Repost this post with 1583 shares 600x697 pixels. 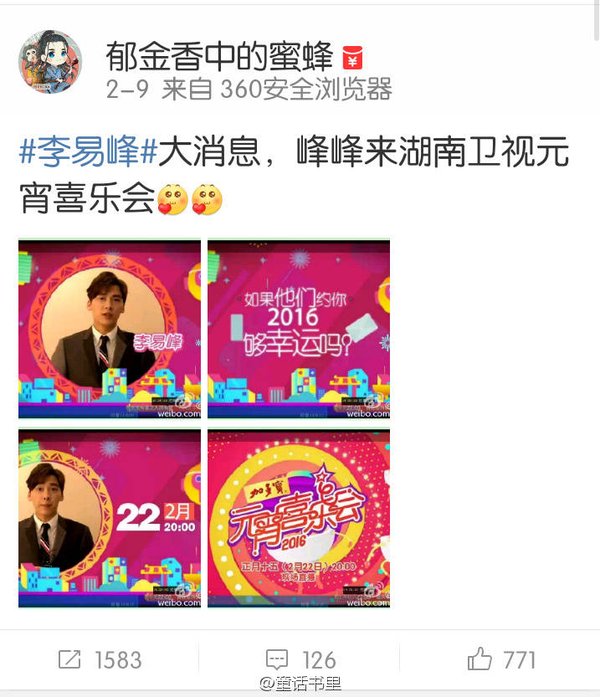[100, 660]
